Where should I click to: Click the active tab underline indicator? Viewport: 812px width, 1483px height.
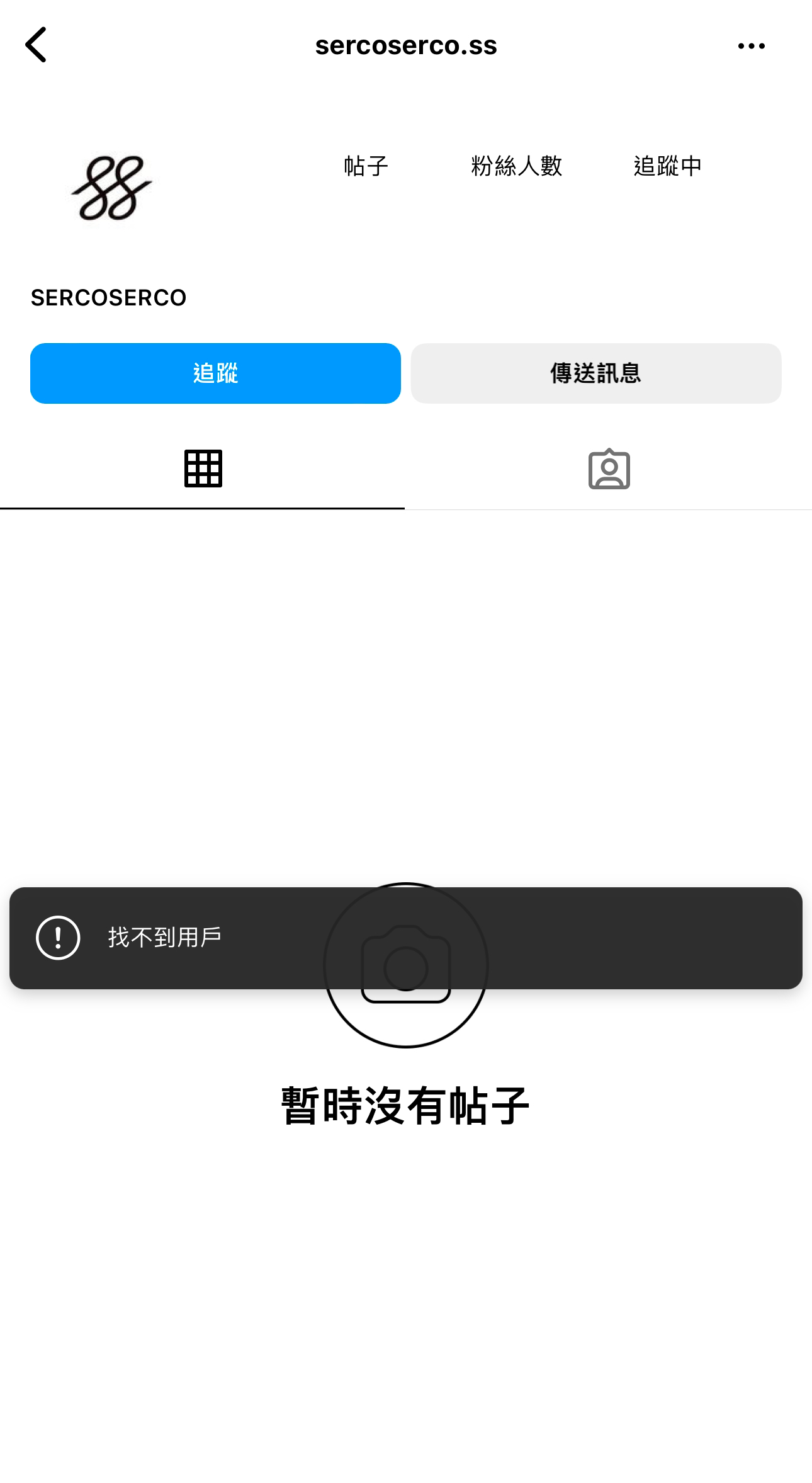[203, 507]
